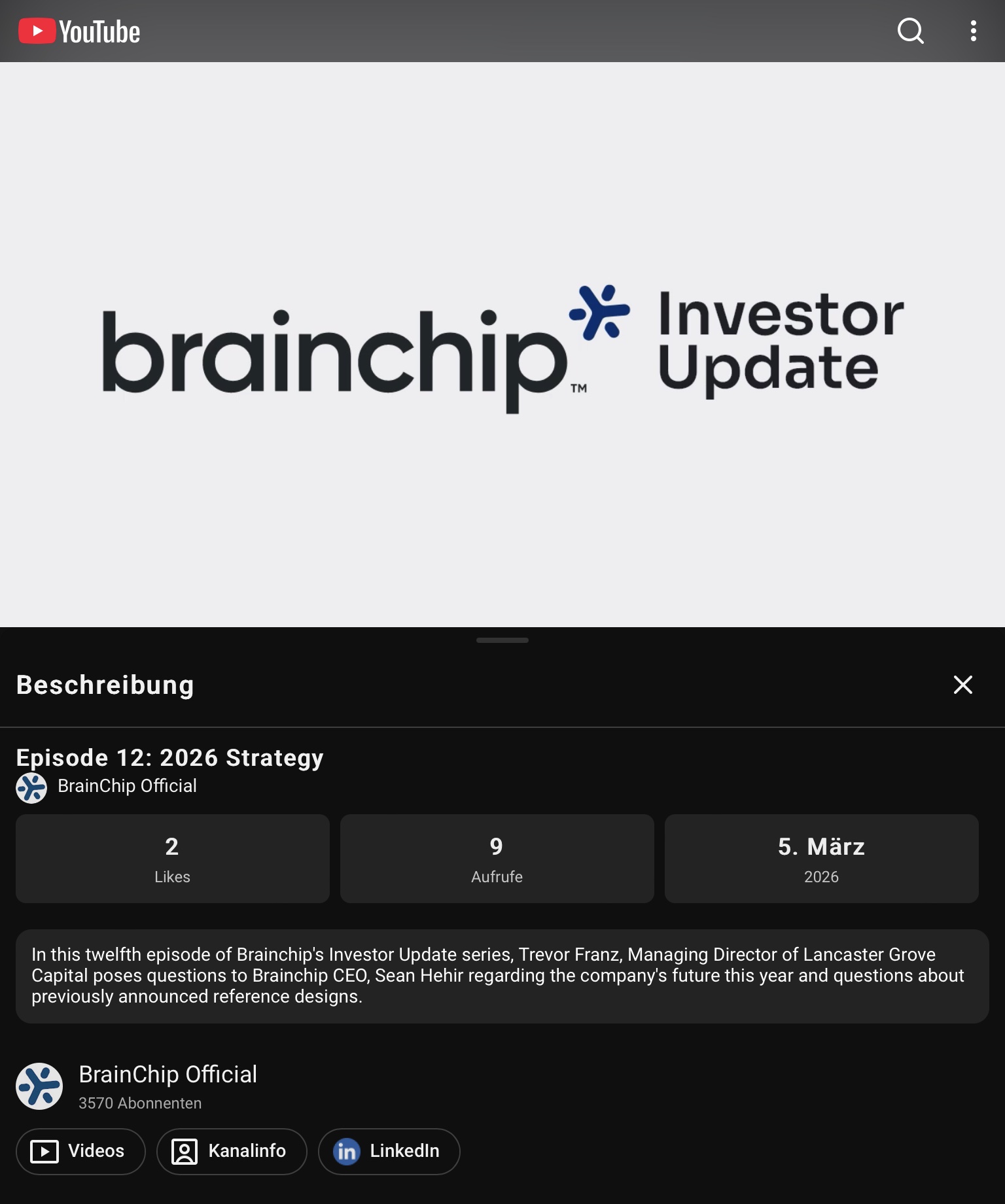
Task: Open YouTube search
Action: [x=910, y=31]
